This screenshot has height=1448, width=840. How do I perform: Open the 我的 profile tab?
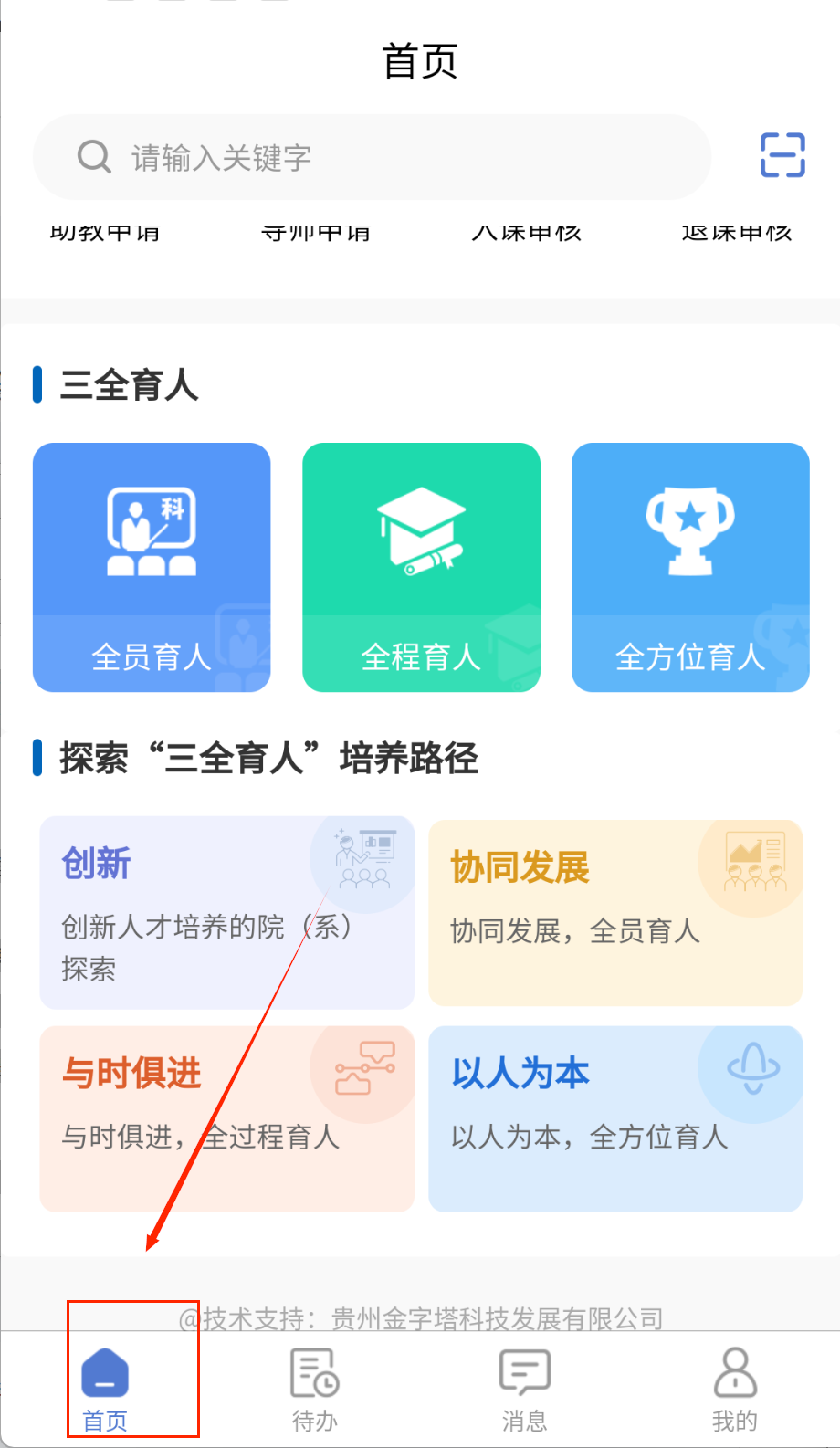pyautogui.click(x=735, y=1389)
